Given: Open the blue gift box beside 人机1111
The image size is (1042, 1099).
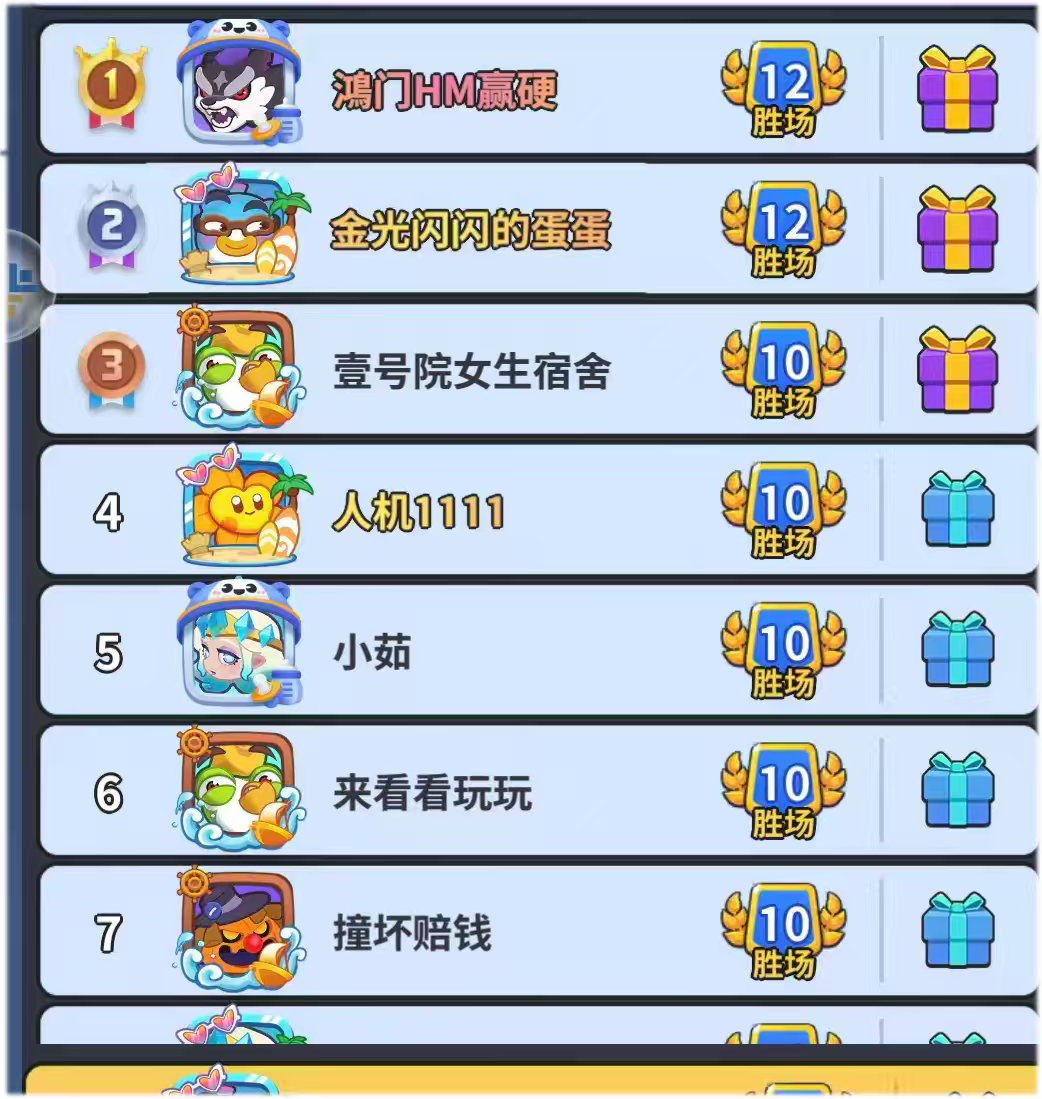Looking at the screenshot, I should (x=957, y=511).
